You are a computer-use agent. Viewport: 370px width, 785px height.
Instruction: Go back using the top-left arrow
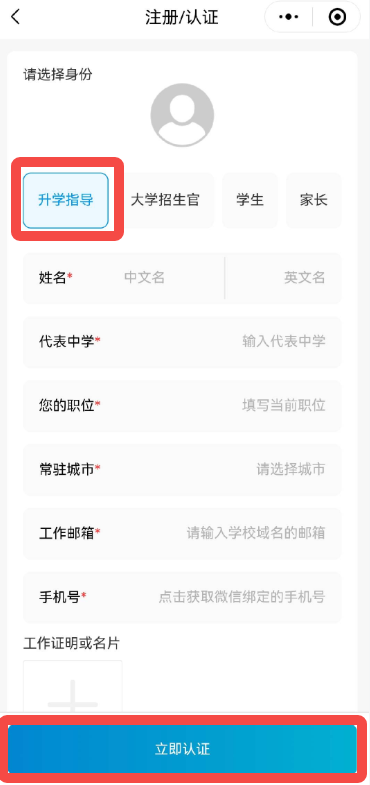click(x=16, y=18)
